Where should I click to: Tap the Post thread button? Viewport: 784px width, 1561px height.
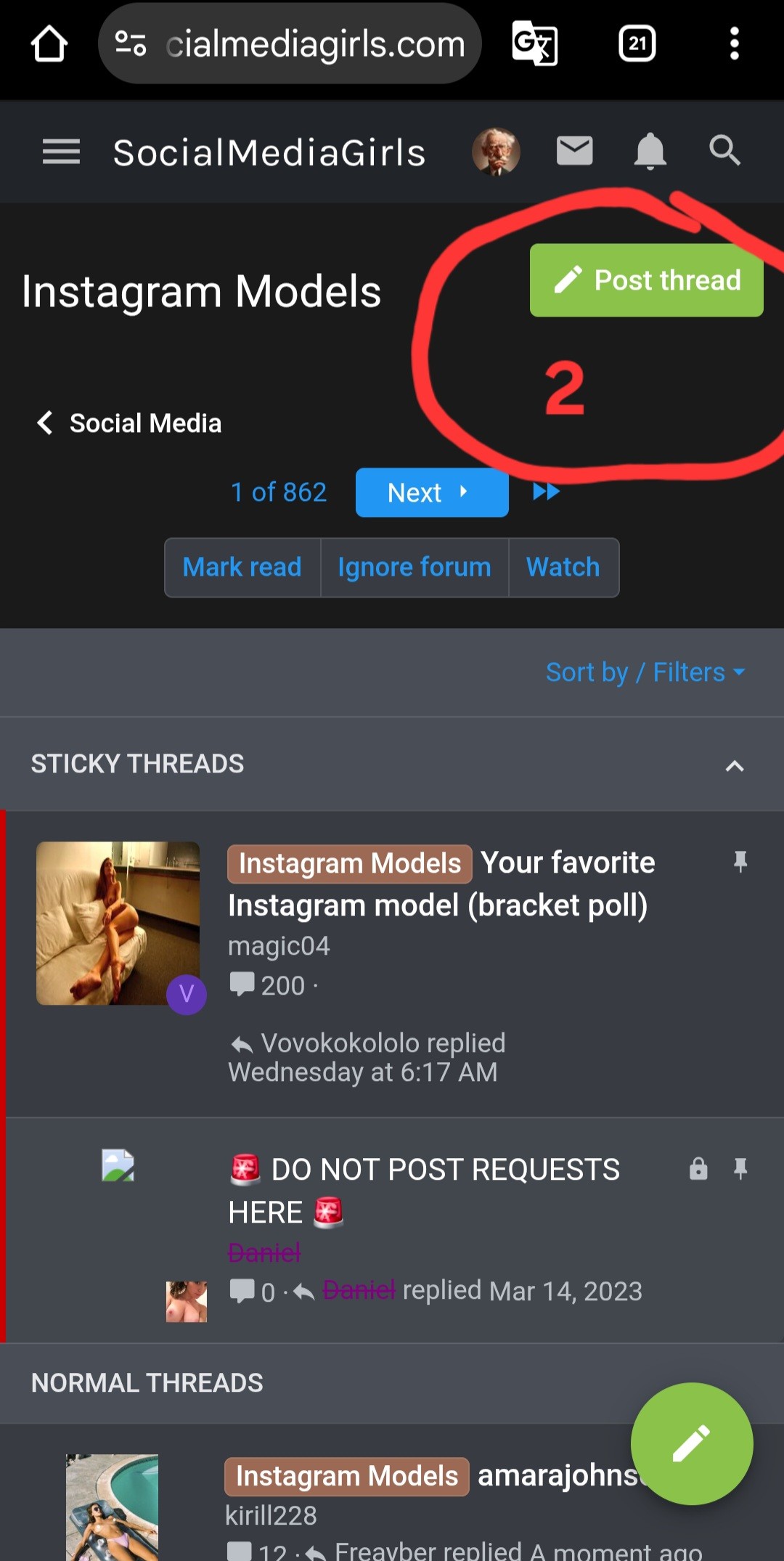pos(646,280)
